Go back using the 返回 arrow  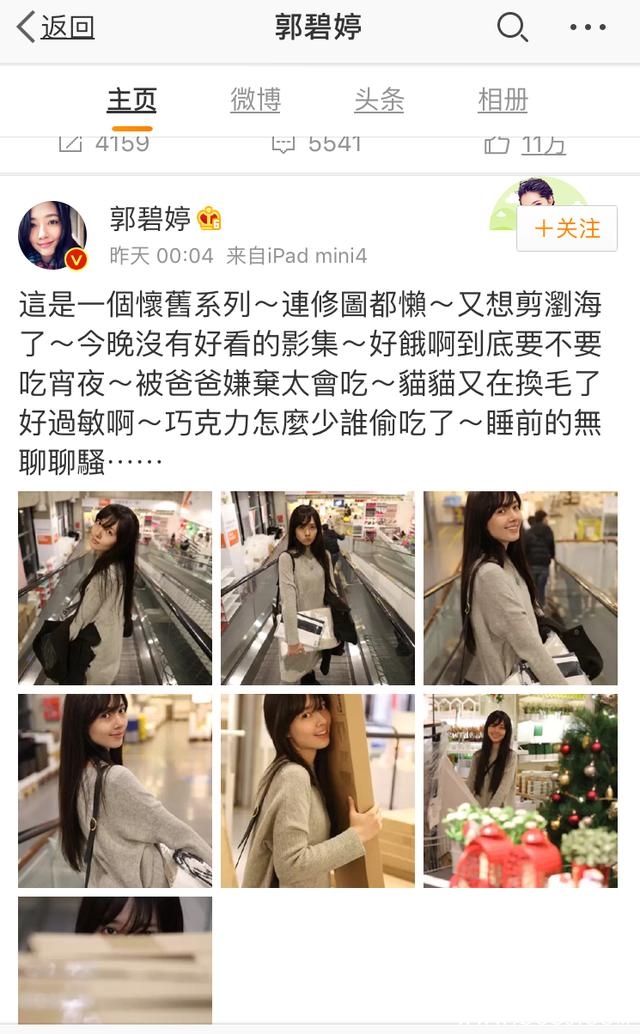click(x=56, y=27)
